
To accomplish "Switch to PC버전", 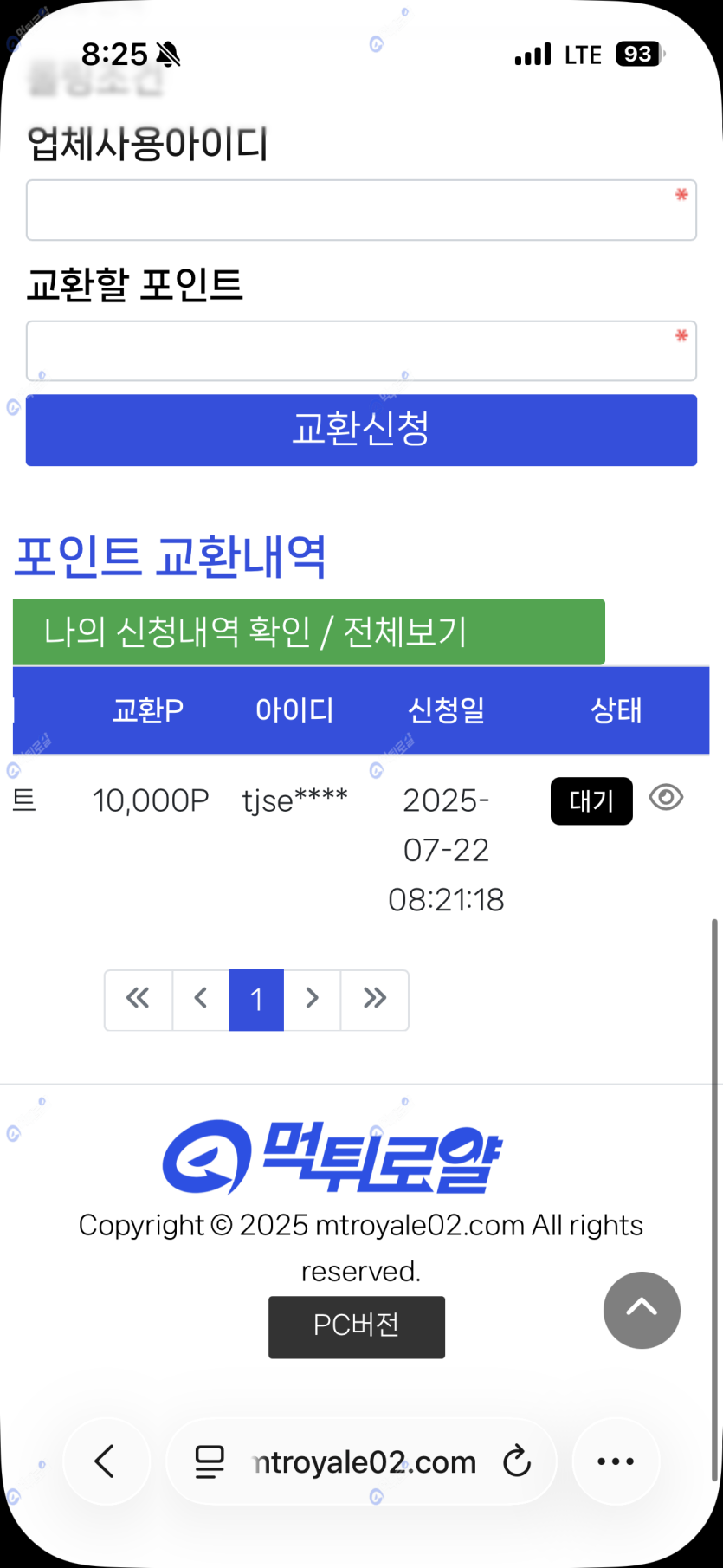I will 357,1327.
